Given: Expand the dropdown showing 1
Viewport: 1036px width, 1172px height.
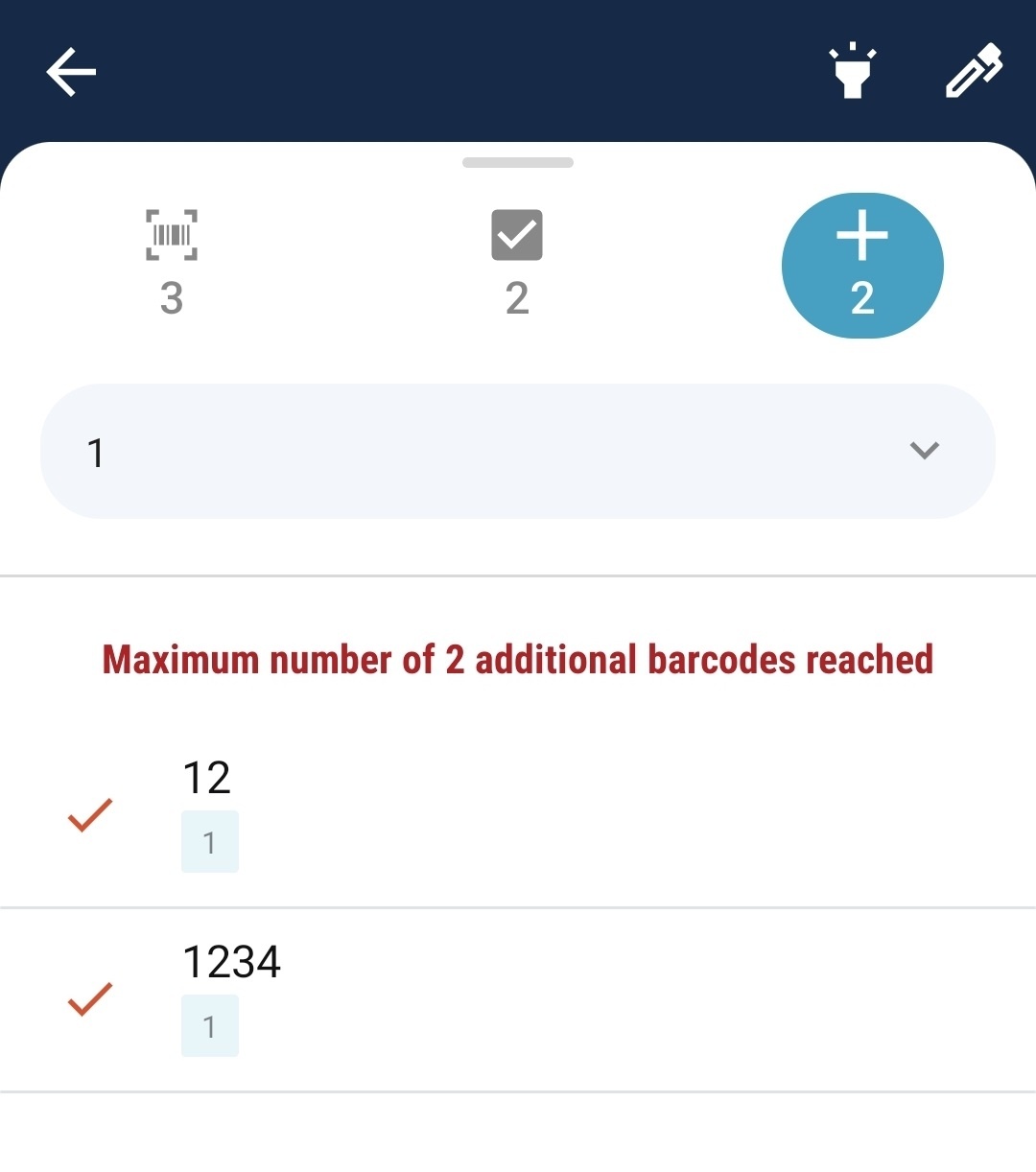Looking at the screenshot, I should [x=518, y=451].
